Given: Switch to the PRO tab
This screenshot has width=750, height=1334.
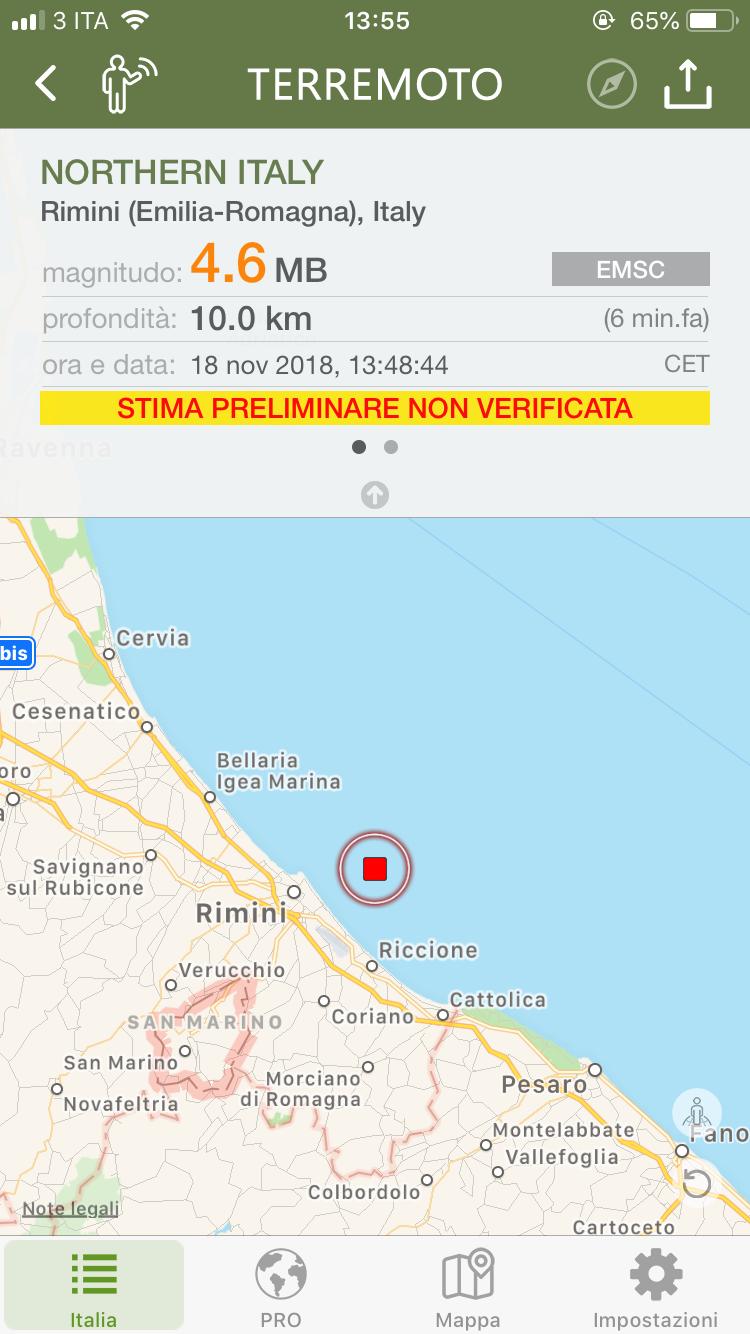Looking at the screenshot, I should click(281, 1287).
